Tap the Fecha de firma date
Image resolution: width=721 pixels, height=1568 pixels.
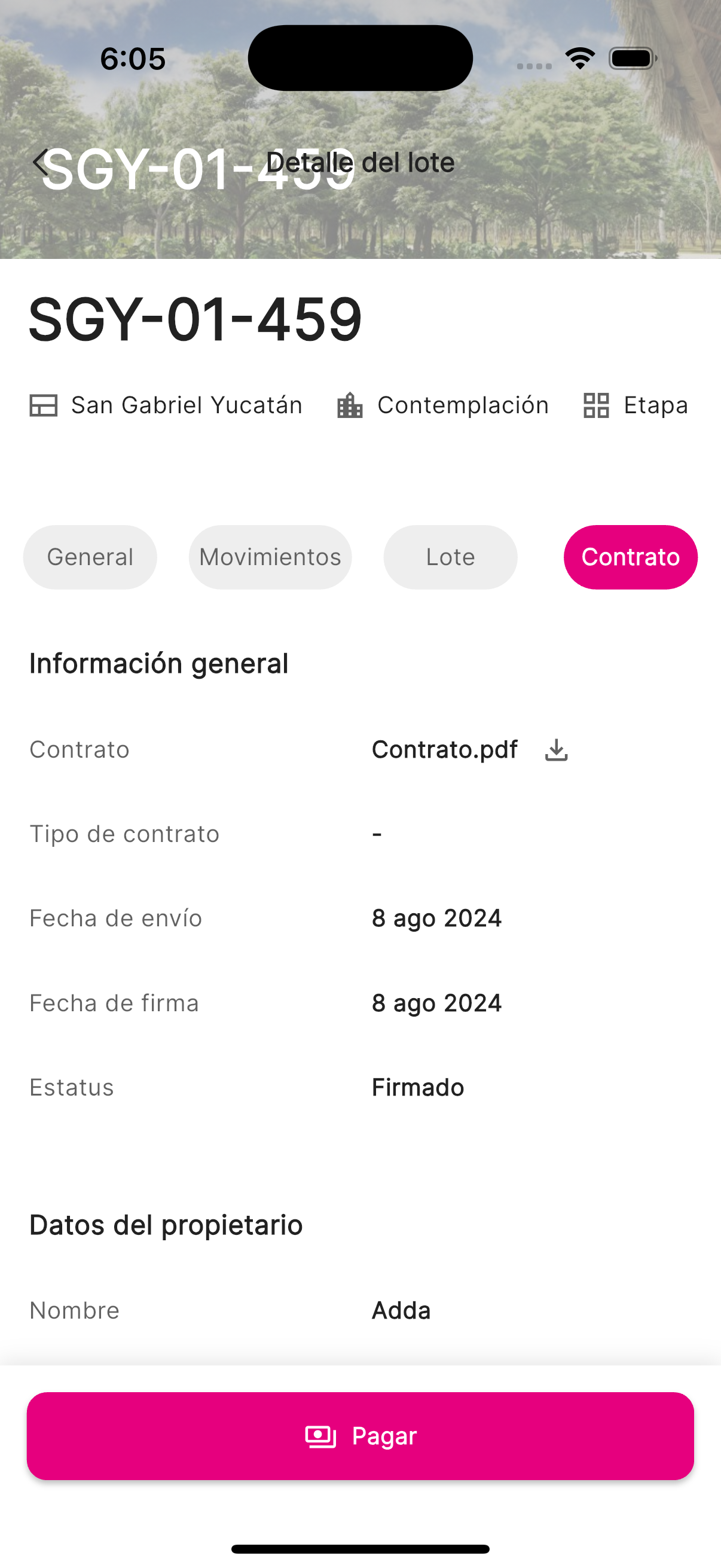[436, 1002]
